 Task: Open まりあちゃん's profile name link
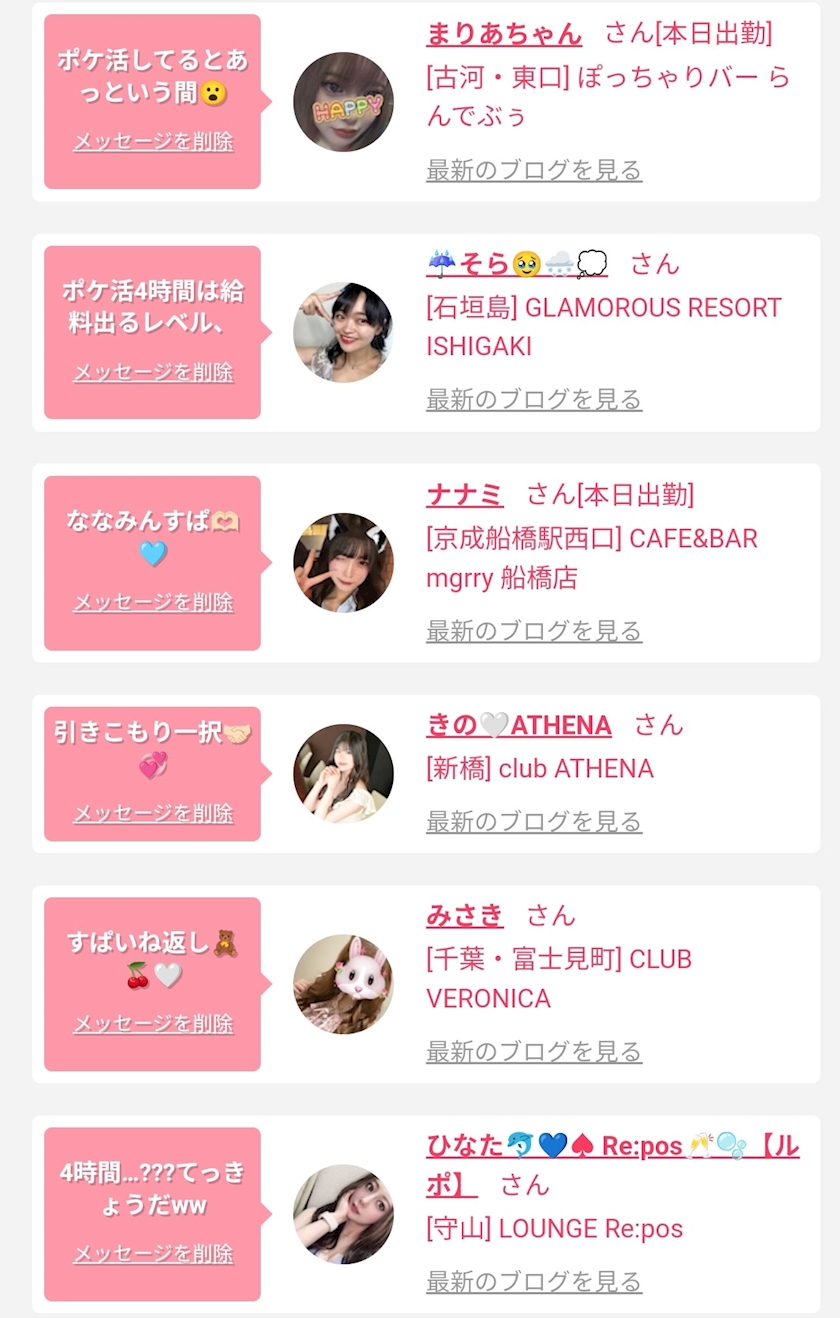coord(503,34)
